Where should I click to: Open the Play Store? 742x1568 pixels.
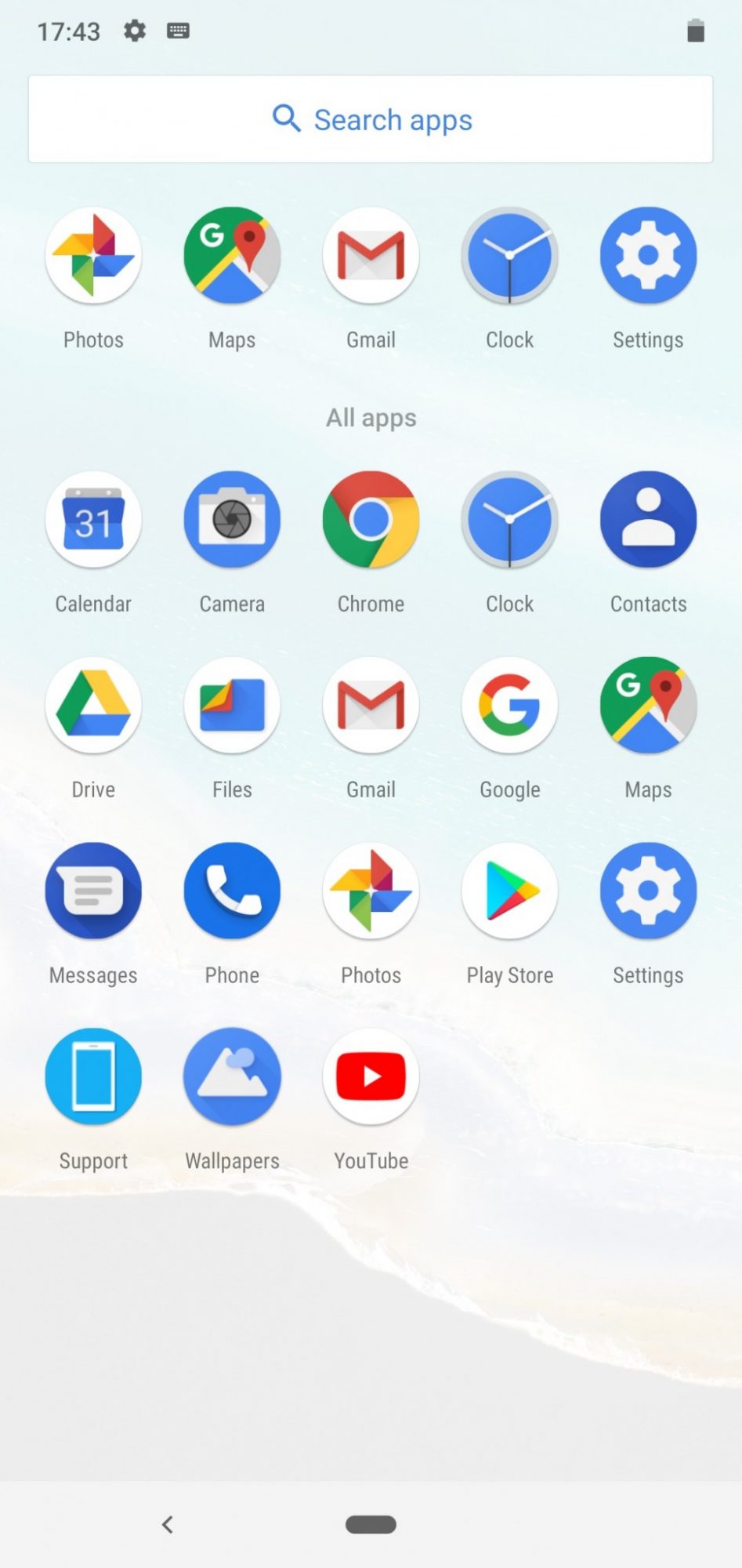509,891
